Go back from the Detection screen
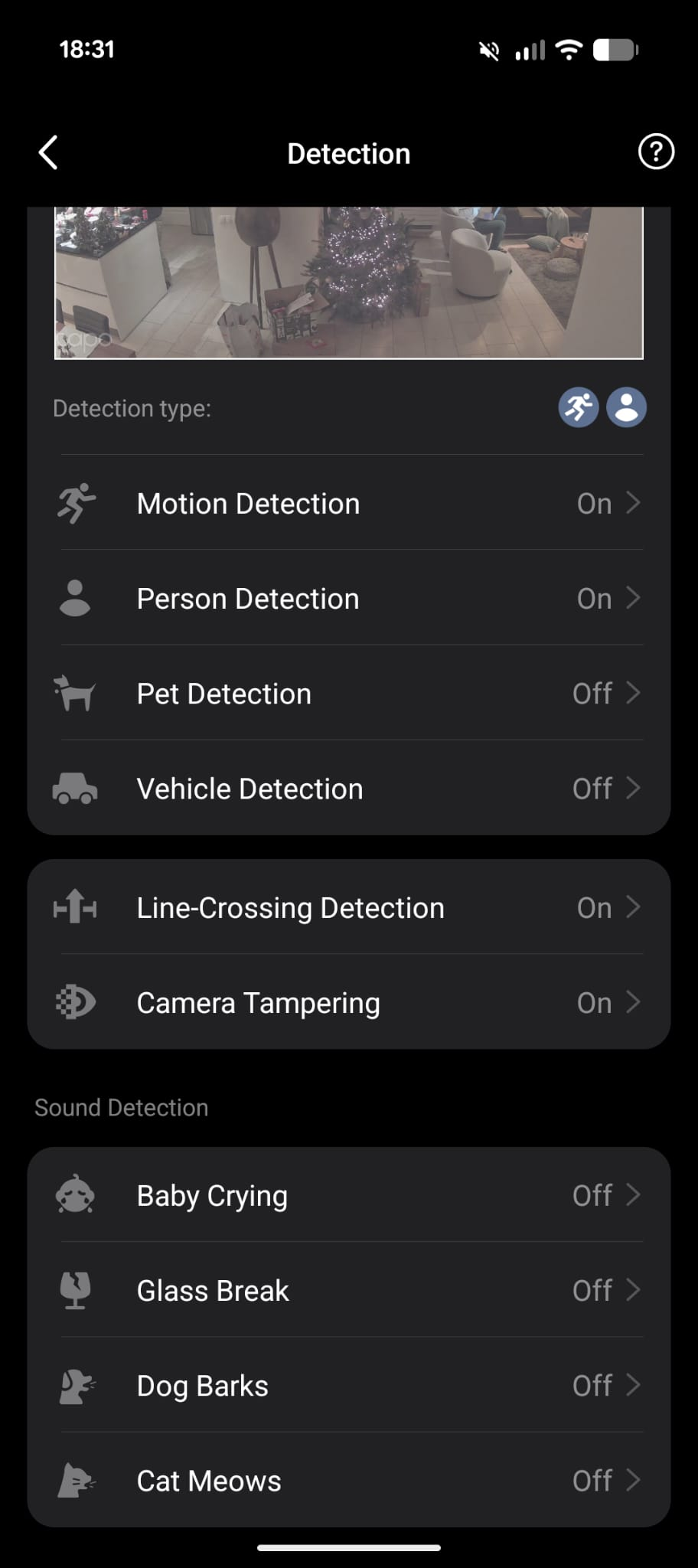698x1568 pixels. (48, 152)
